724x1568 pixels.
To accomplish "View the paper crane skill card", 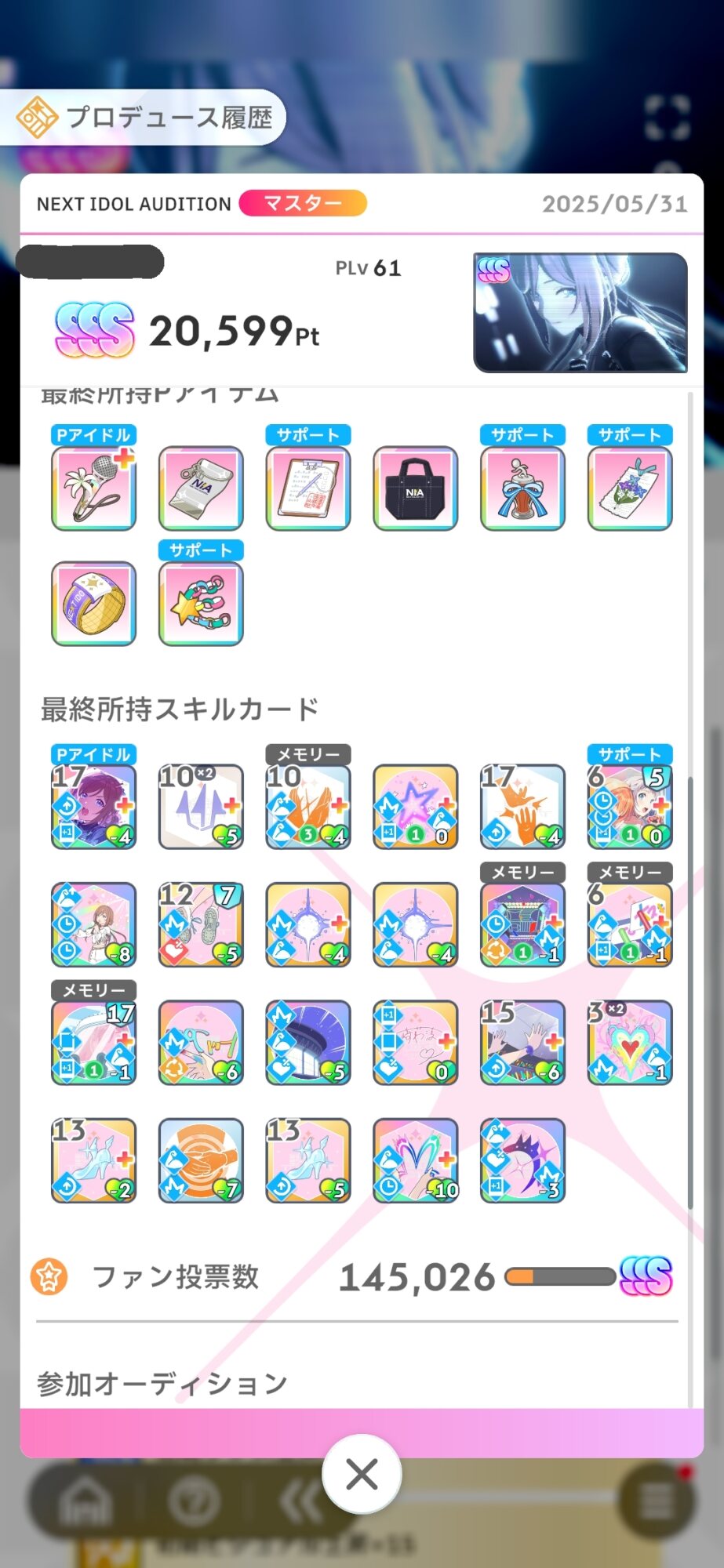I will [x=201, y=808].
